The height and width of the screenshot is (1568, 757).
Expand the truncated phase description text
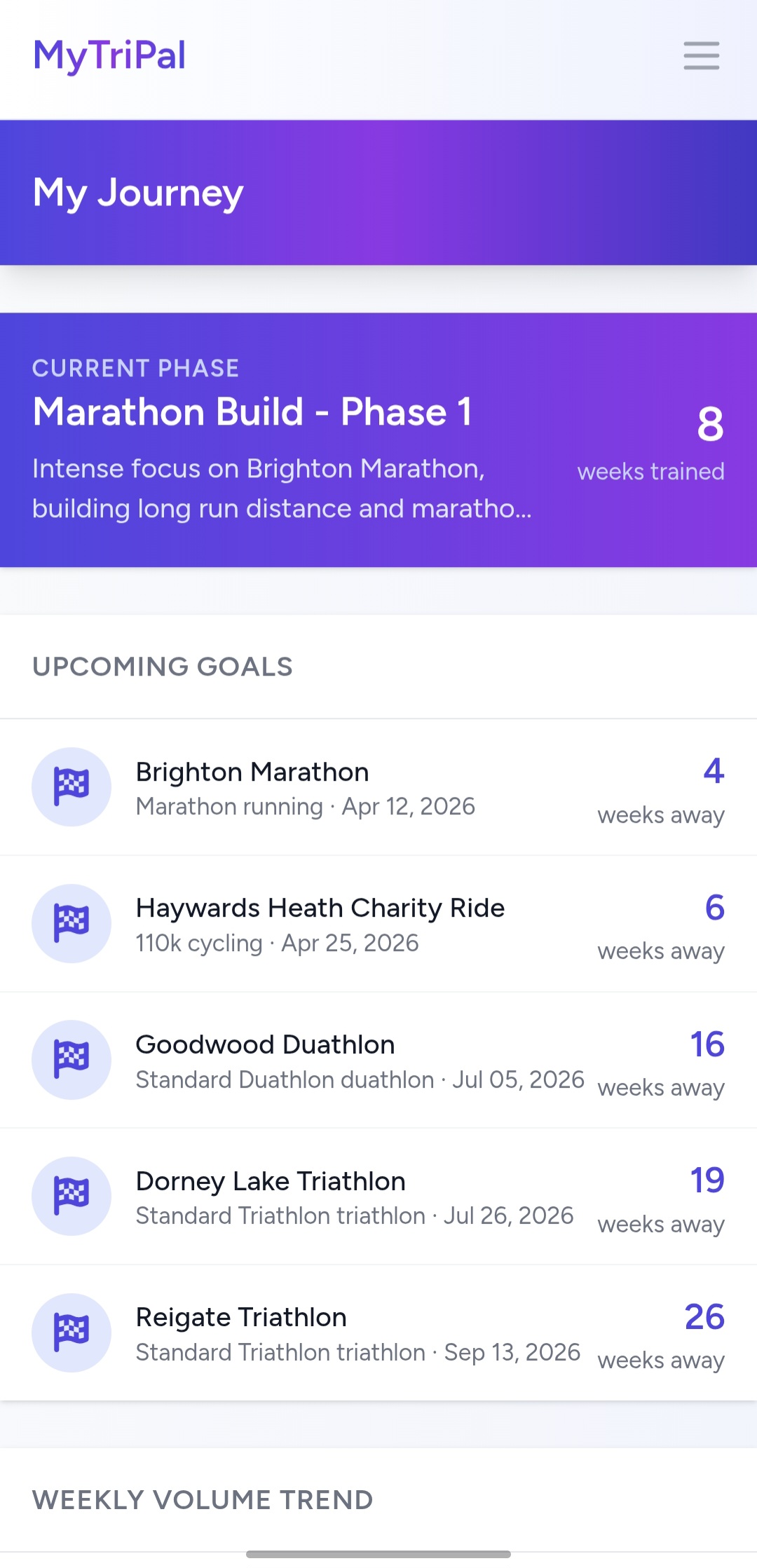282,489
